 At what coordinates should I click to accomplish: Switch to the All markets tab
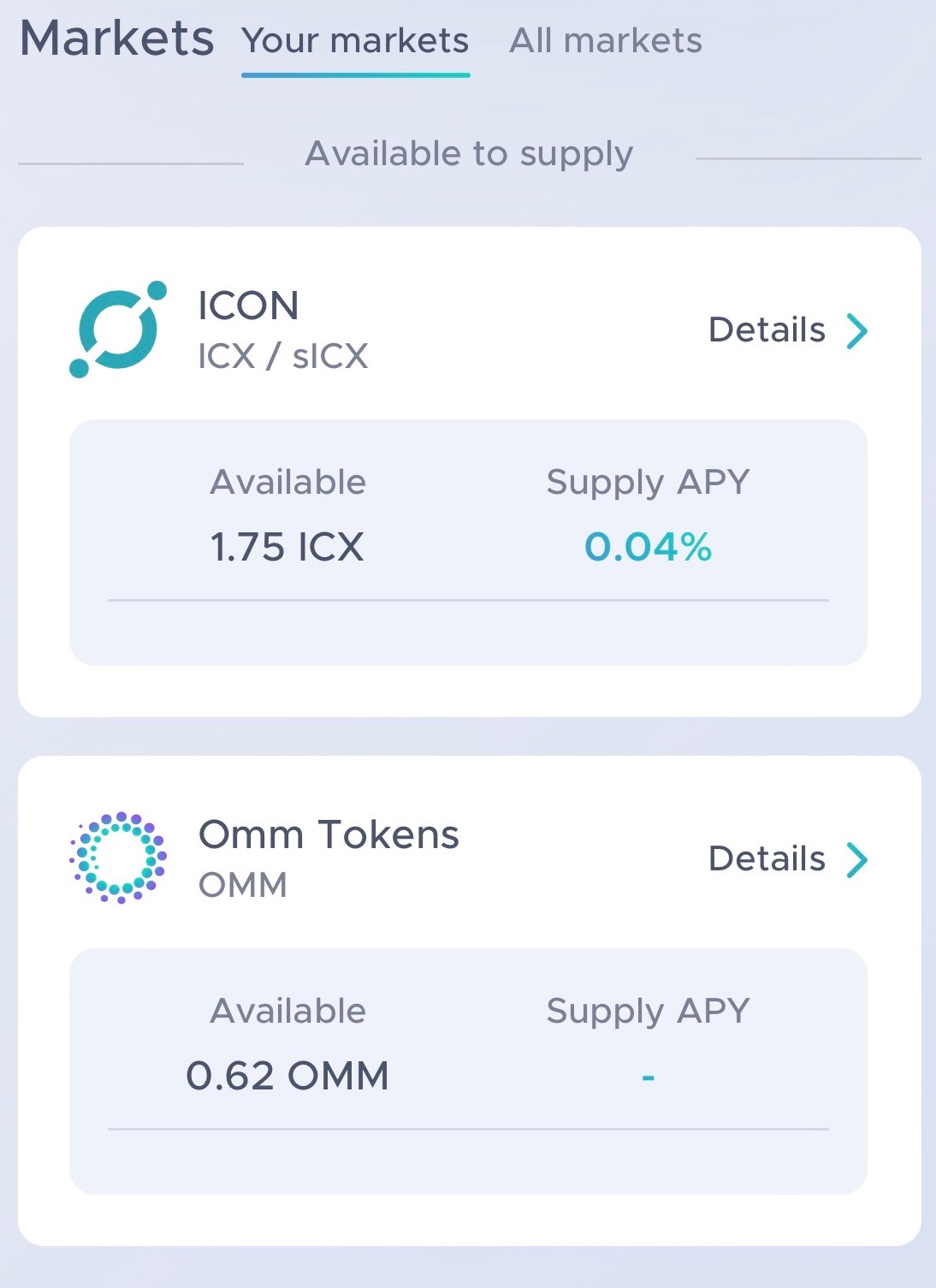pyautogui.click(x=605, y=39)
